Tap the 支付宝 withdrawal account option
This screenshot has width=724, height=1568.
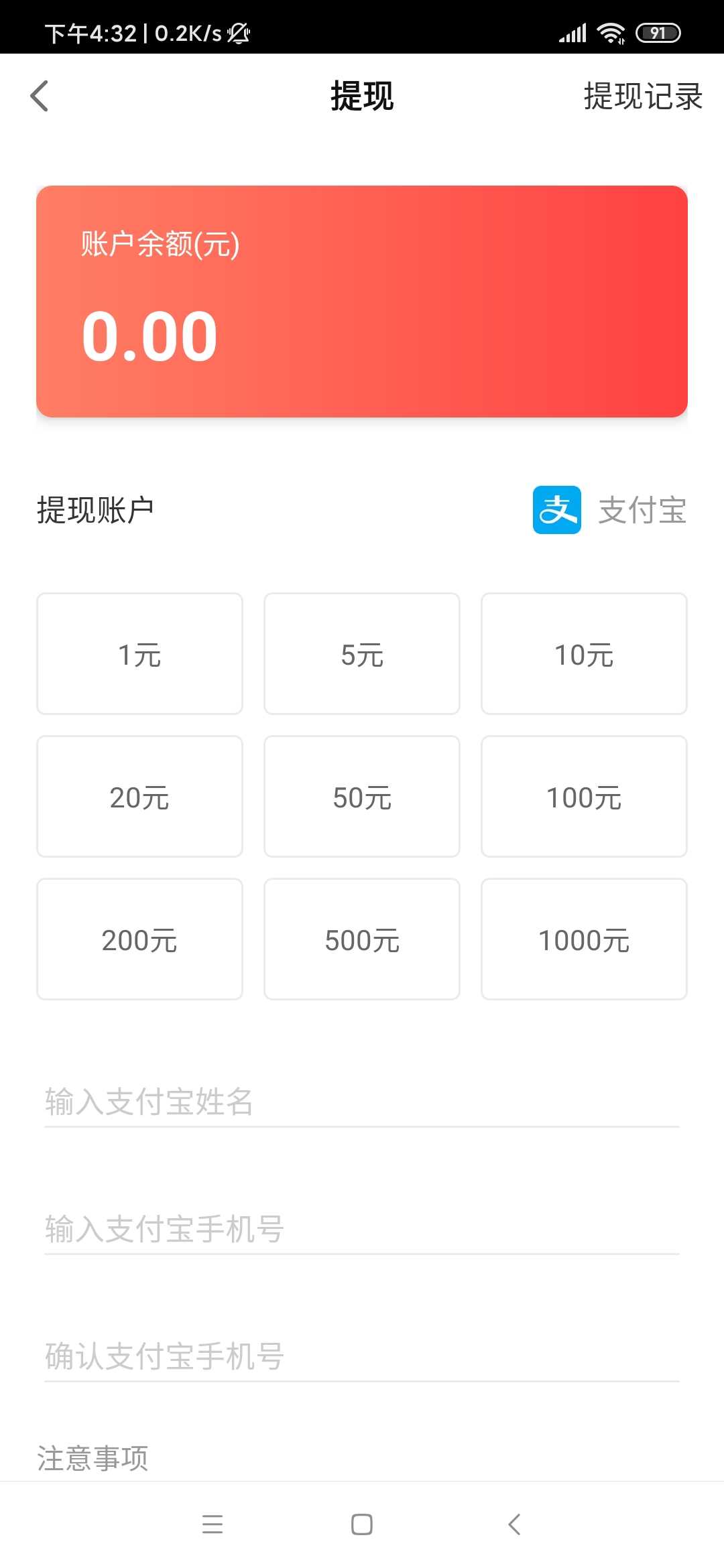610,510
